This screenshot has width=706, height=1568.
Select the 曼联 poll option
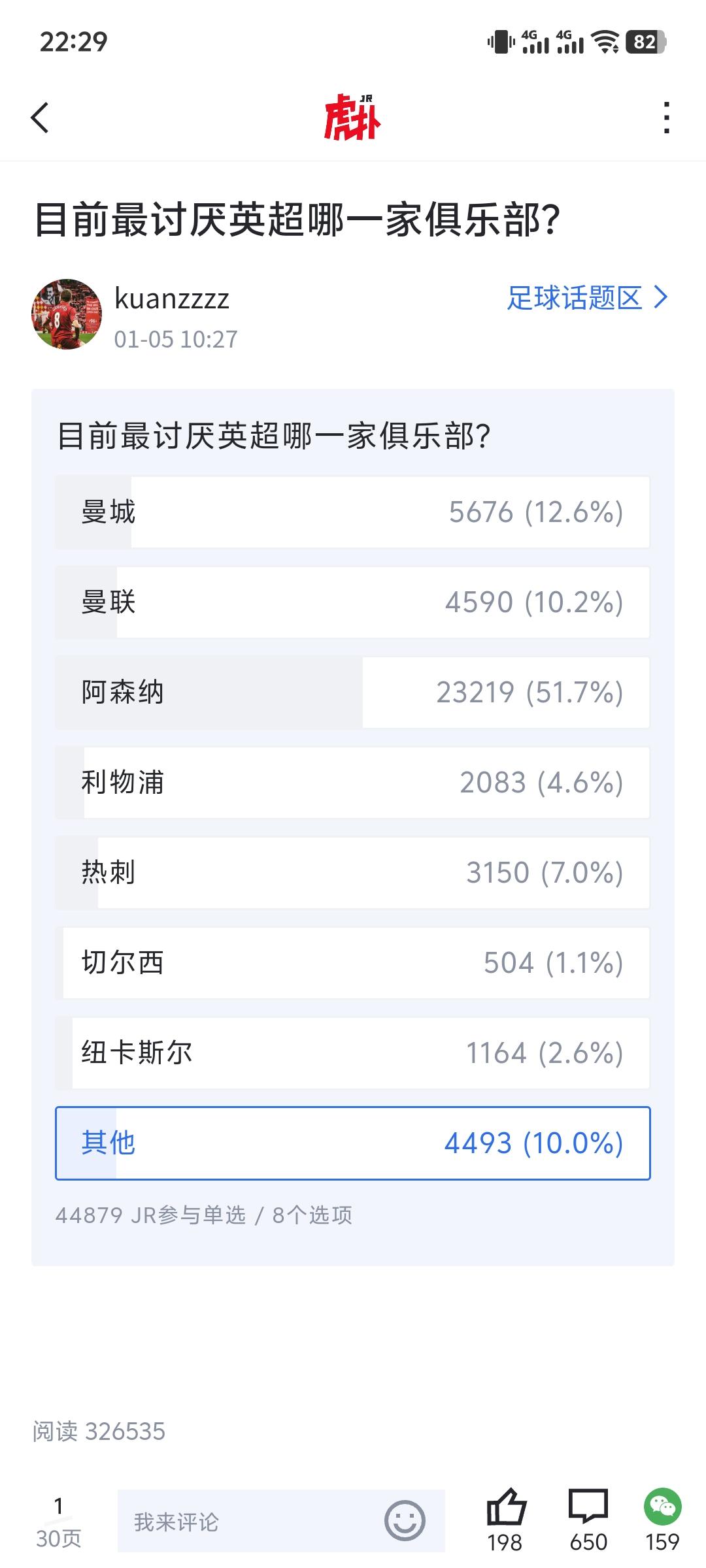[353, 602]
